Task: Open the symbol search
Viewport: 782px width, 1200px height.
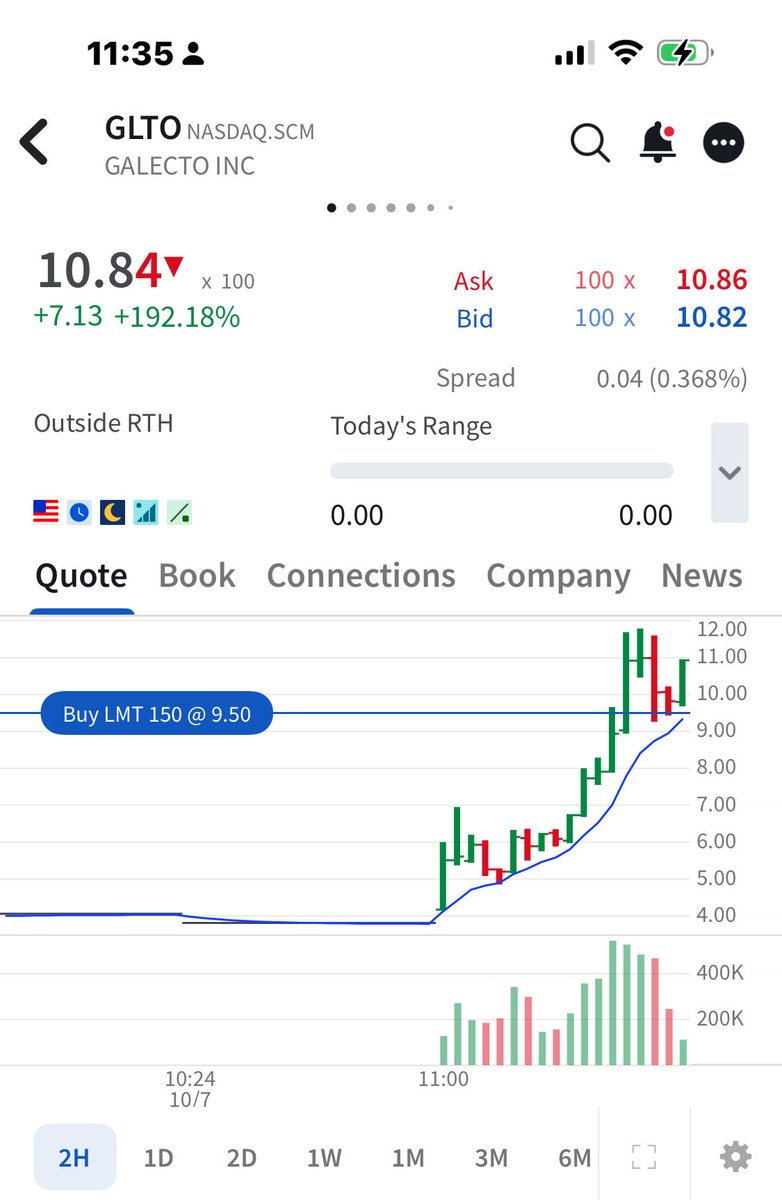Action: pos(590,143)
